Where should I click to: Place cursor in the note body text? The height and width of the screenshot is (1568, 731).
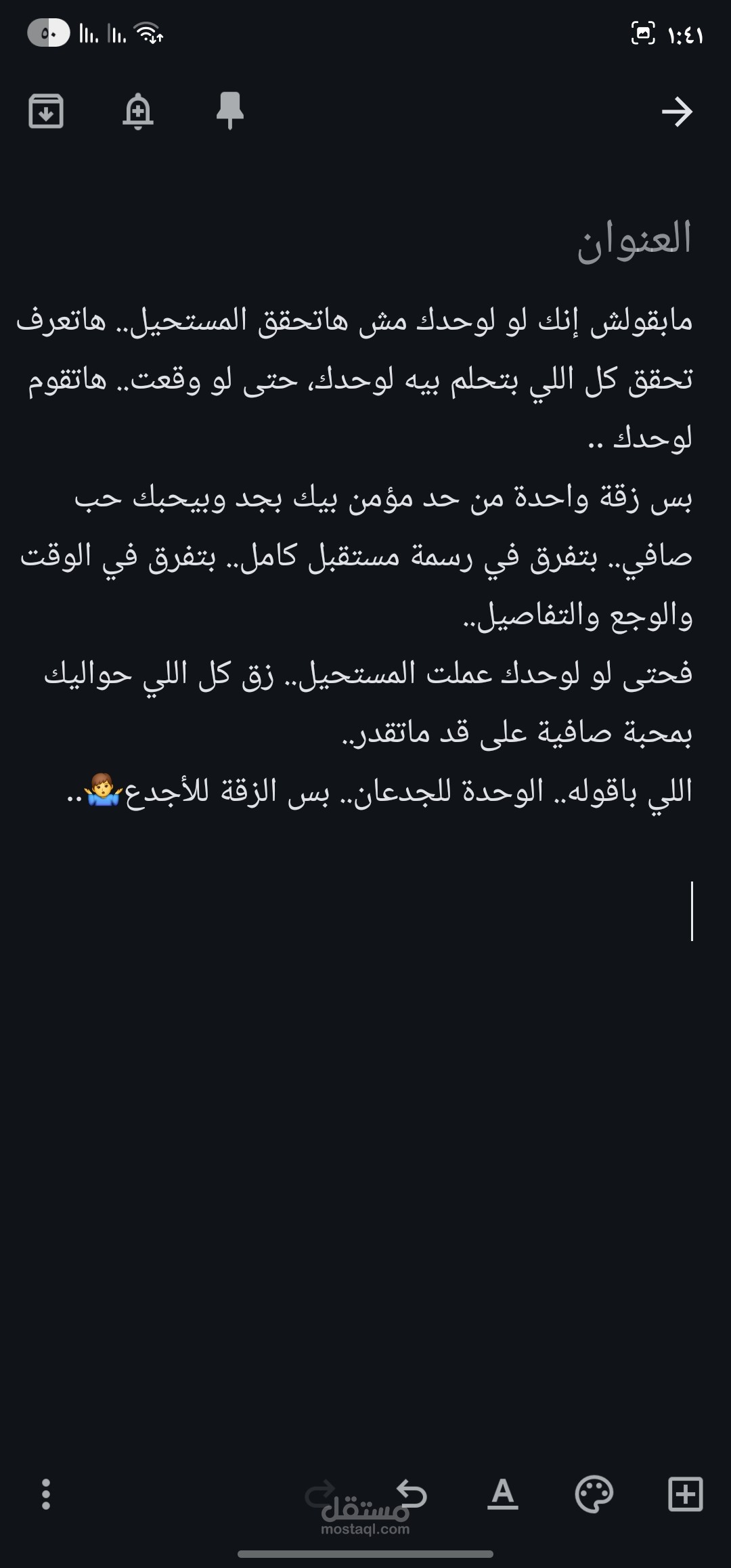point(365,555)
